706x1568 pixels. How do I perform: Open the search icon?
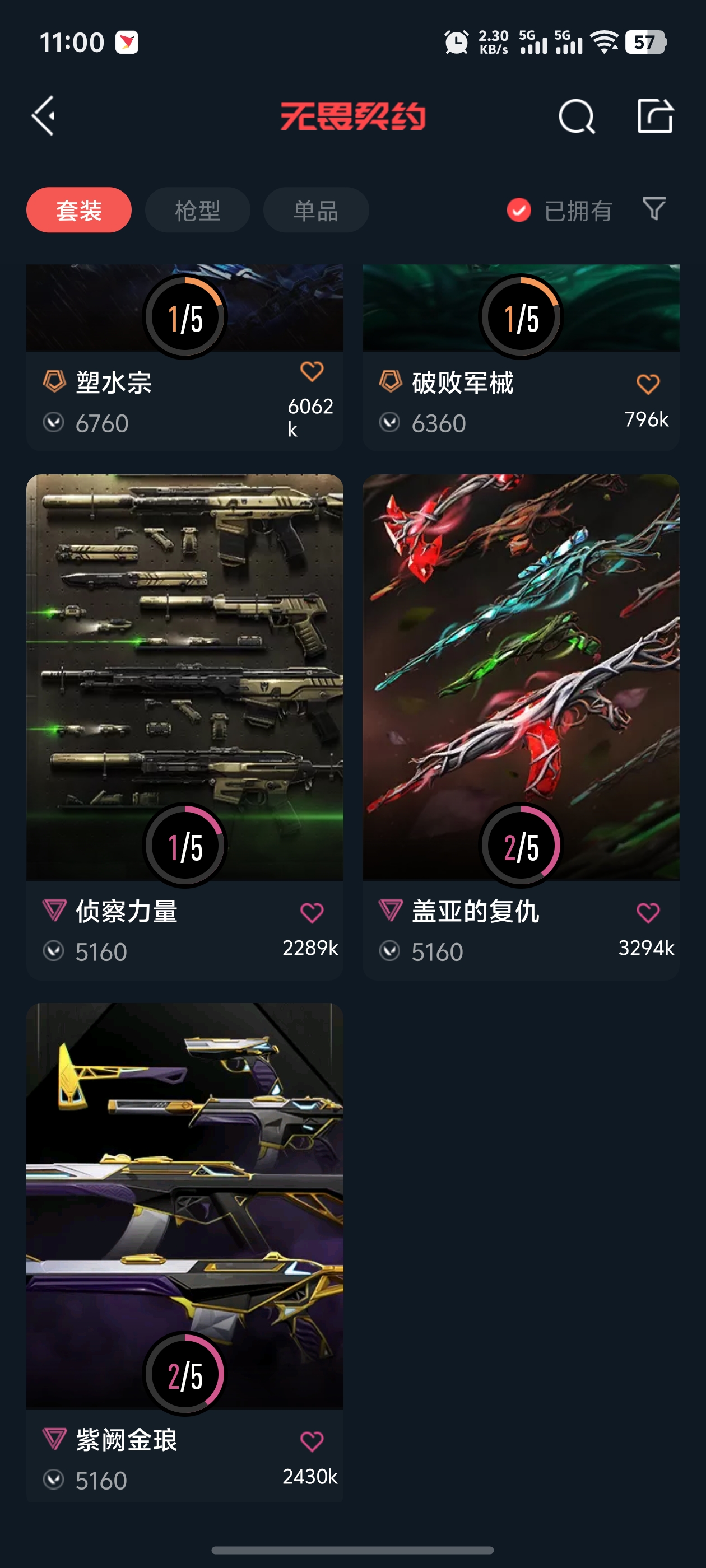(x=575, y=116)
